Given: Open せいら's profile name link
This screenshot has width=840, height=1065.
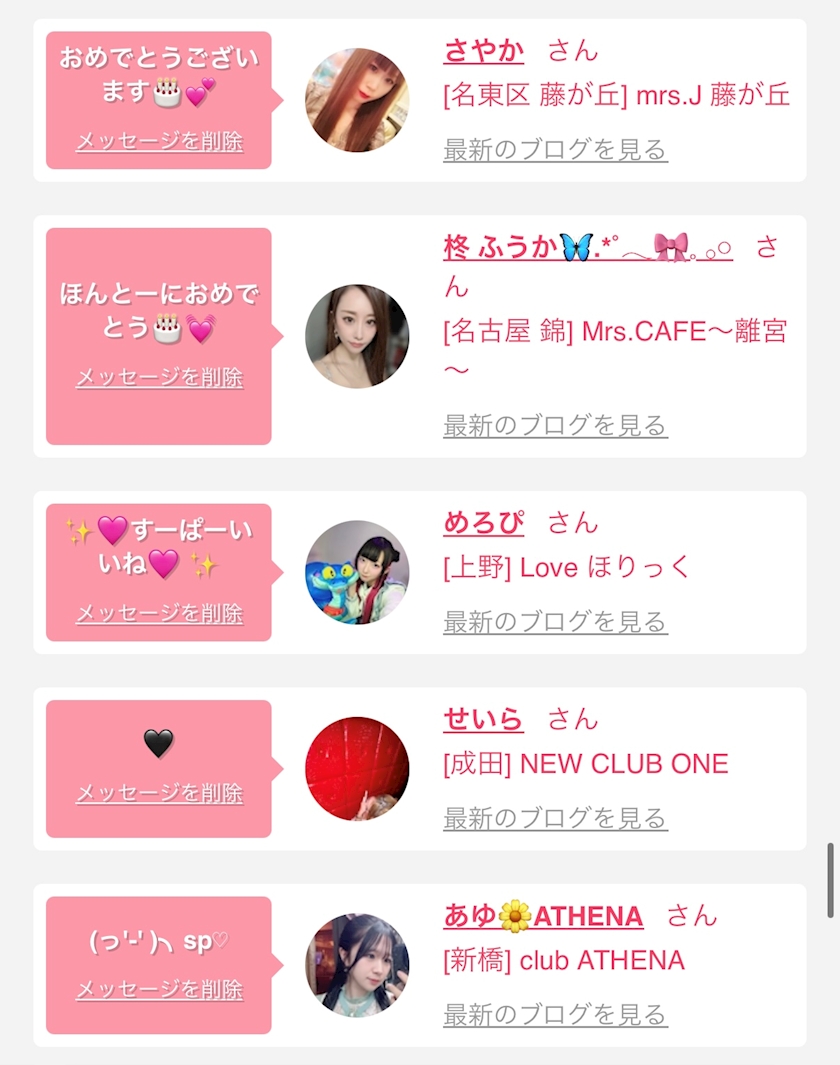Looking at the screenshot, I should 483,718.
